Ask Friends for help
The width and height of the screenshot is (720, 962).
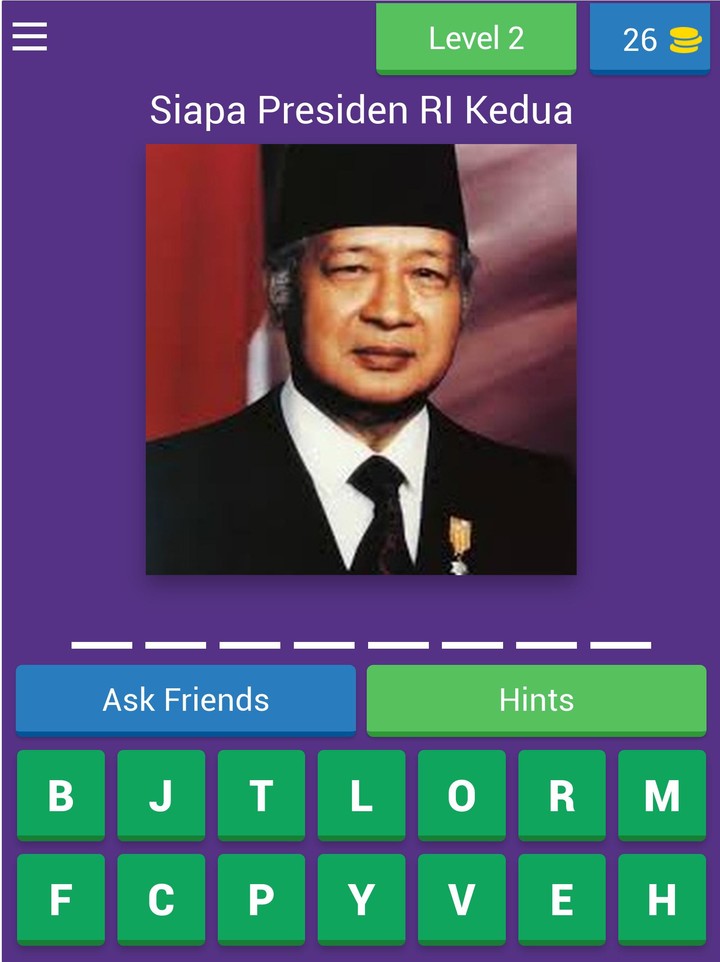[x=186, y=699]
